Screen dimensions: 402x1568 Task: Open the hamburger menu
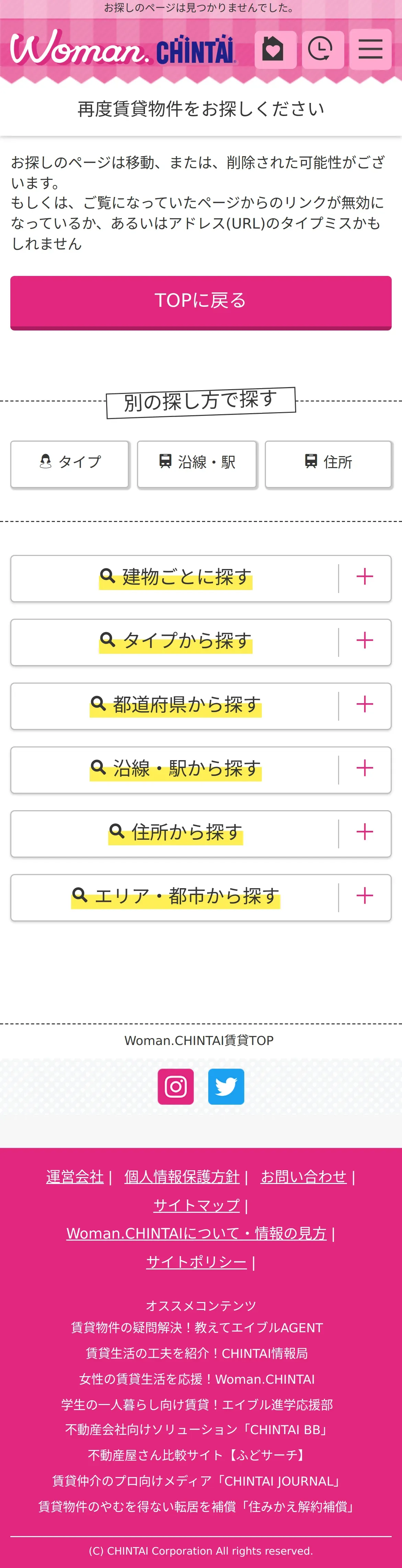point(370,49)
